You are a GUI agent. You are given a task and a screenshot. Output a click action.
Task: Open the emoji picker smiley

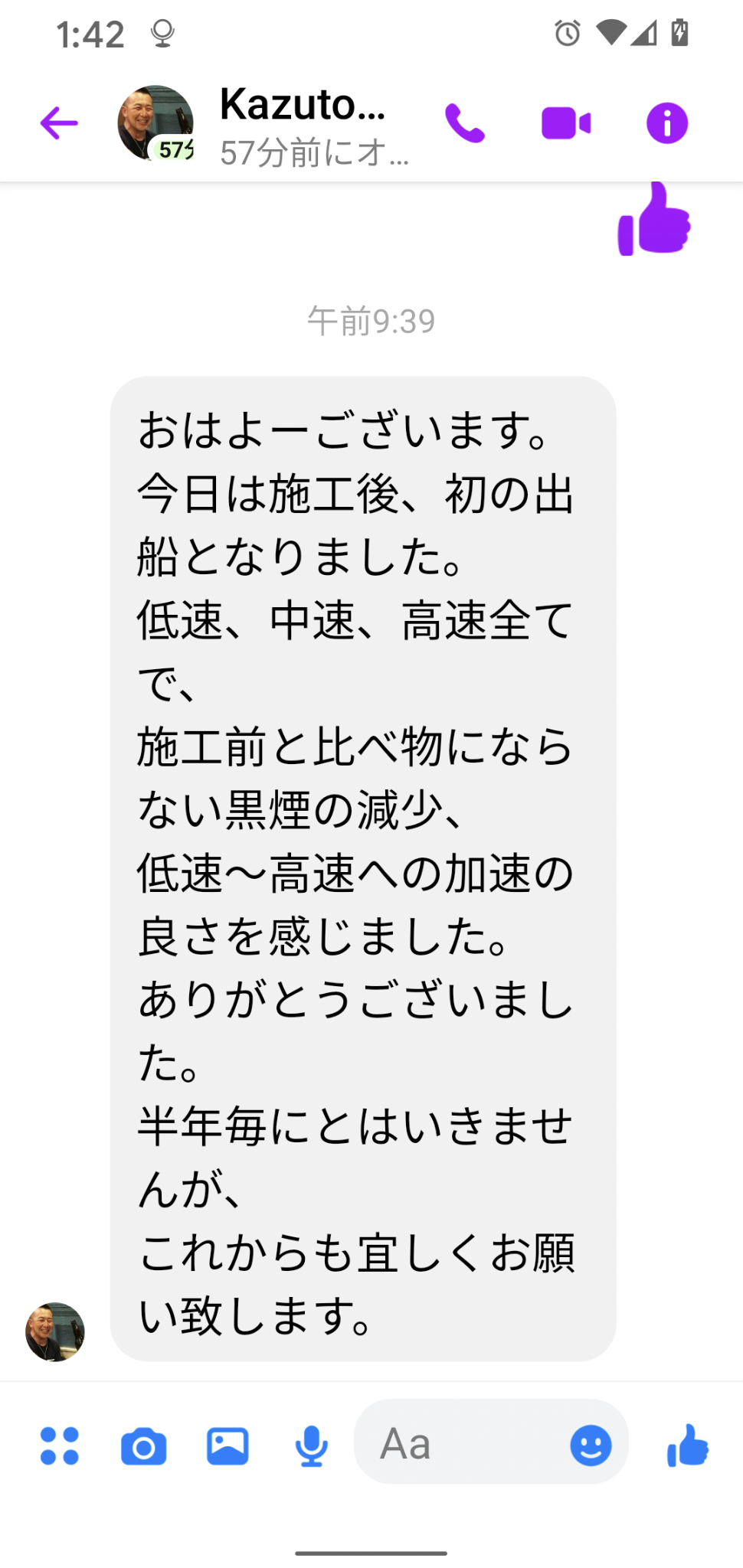point(591,1445)
